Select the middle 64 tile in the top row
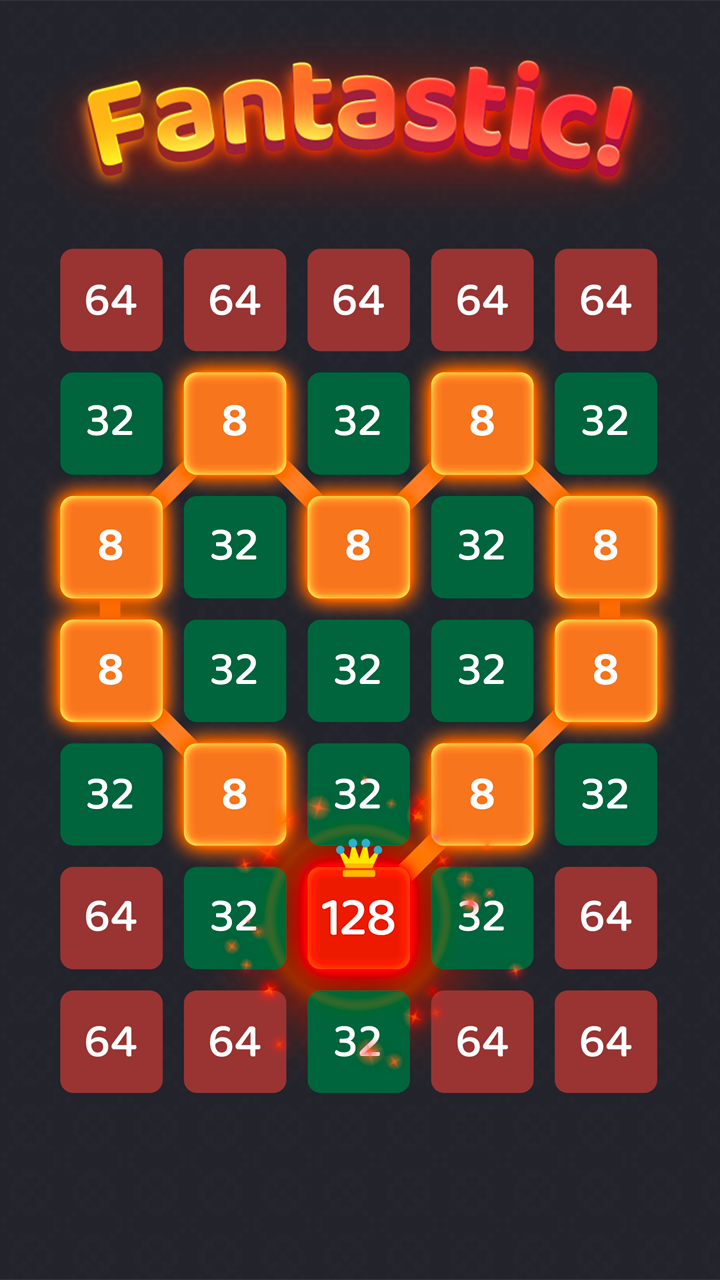Viewport: 720px width, 1280px height. [x=358, y=298]
